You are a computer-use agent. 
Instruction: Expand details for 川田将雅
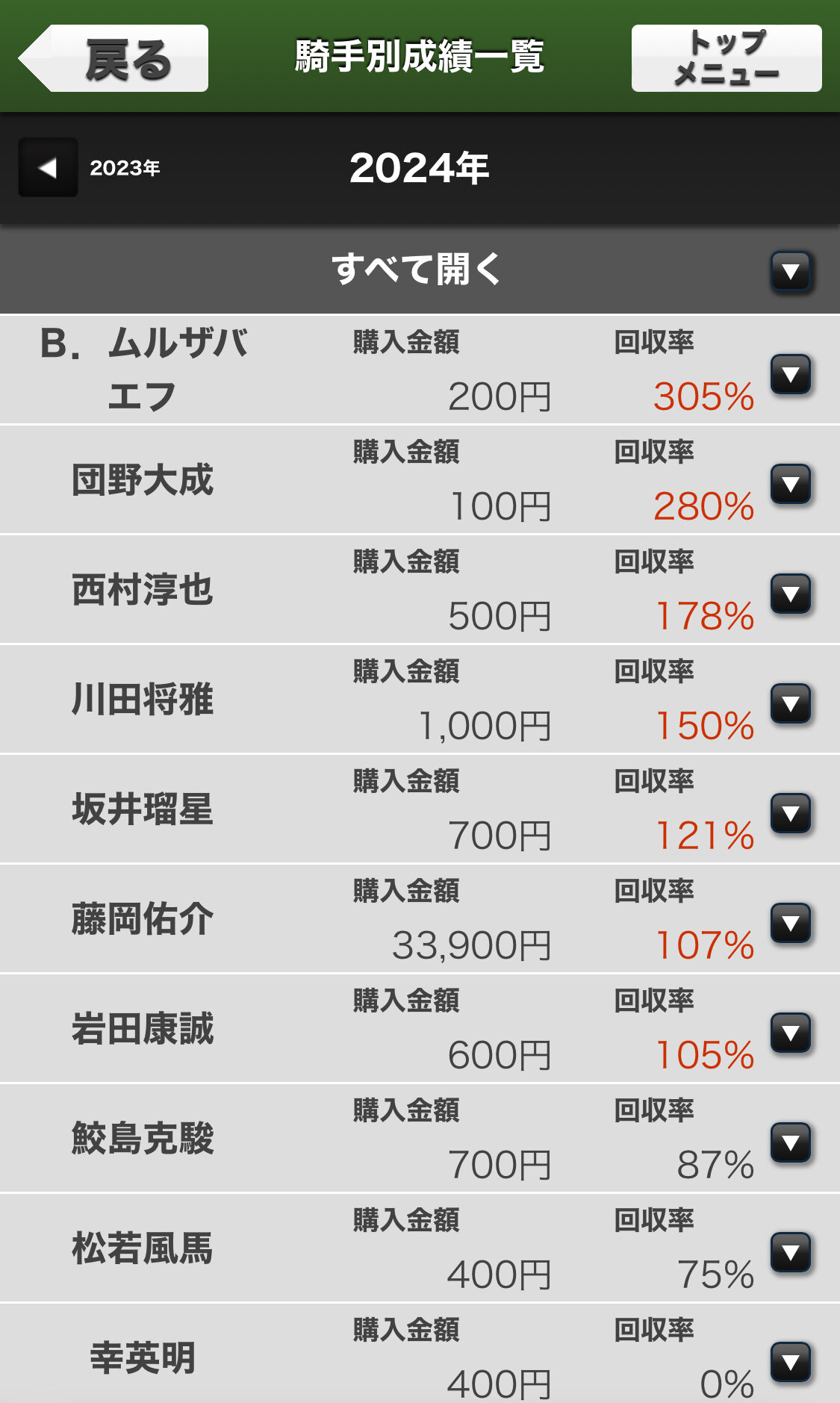click(791, 703)
